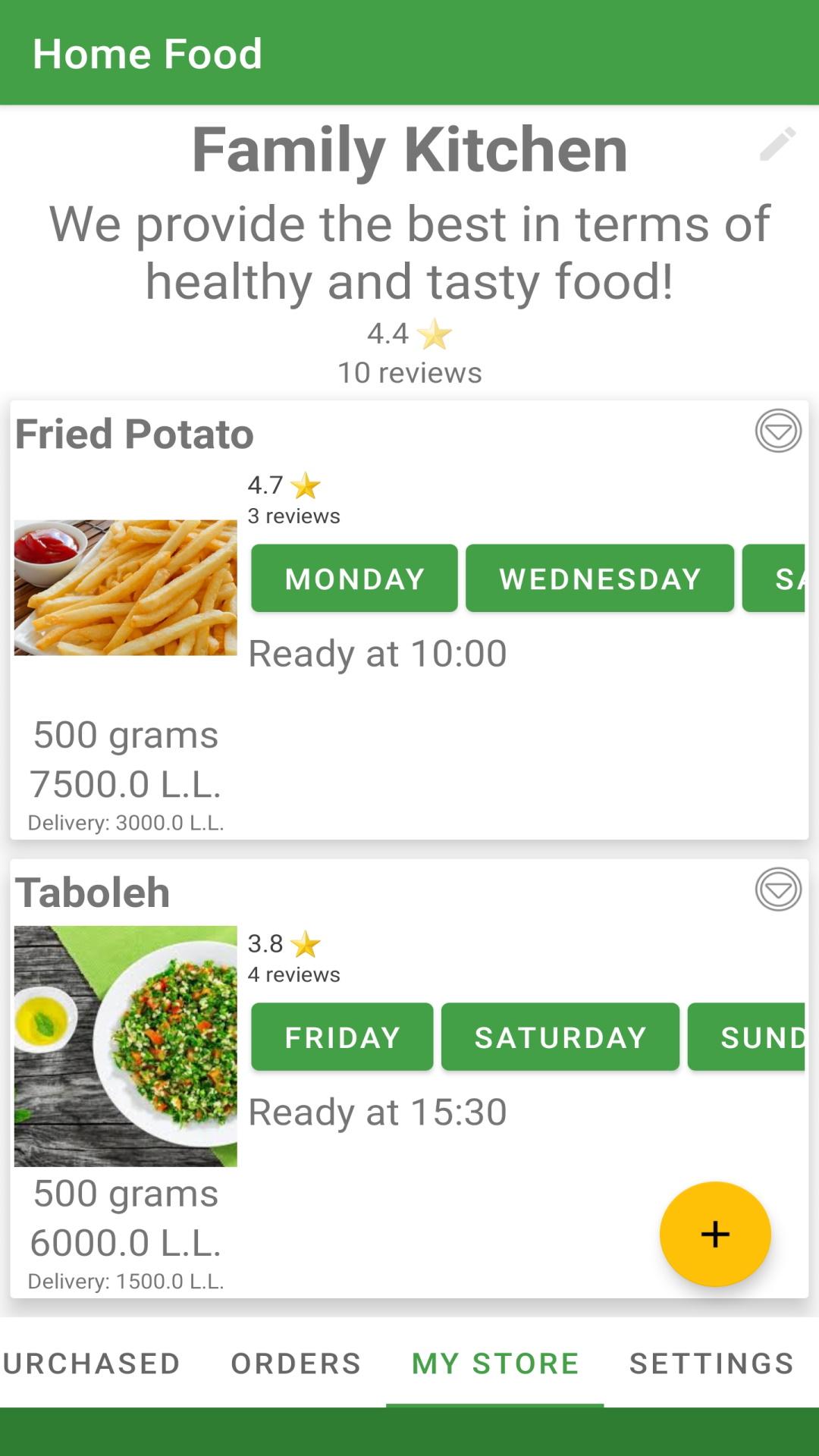Add a new food item
The width and height of the screenshot is (819, 1456).
point(715,1234)
